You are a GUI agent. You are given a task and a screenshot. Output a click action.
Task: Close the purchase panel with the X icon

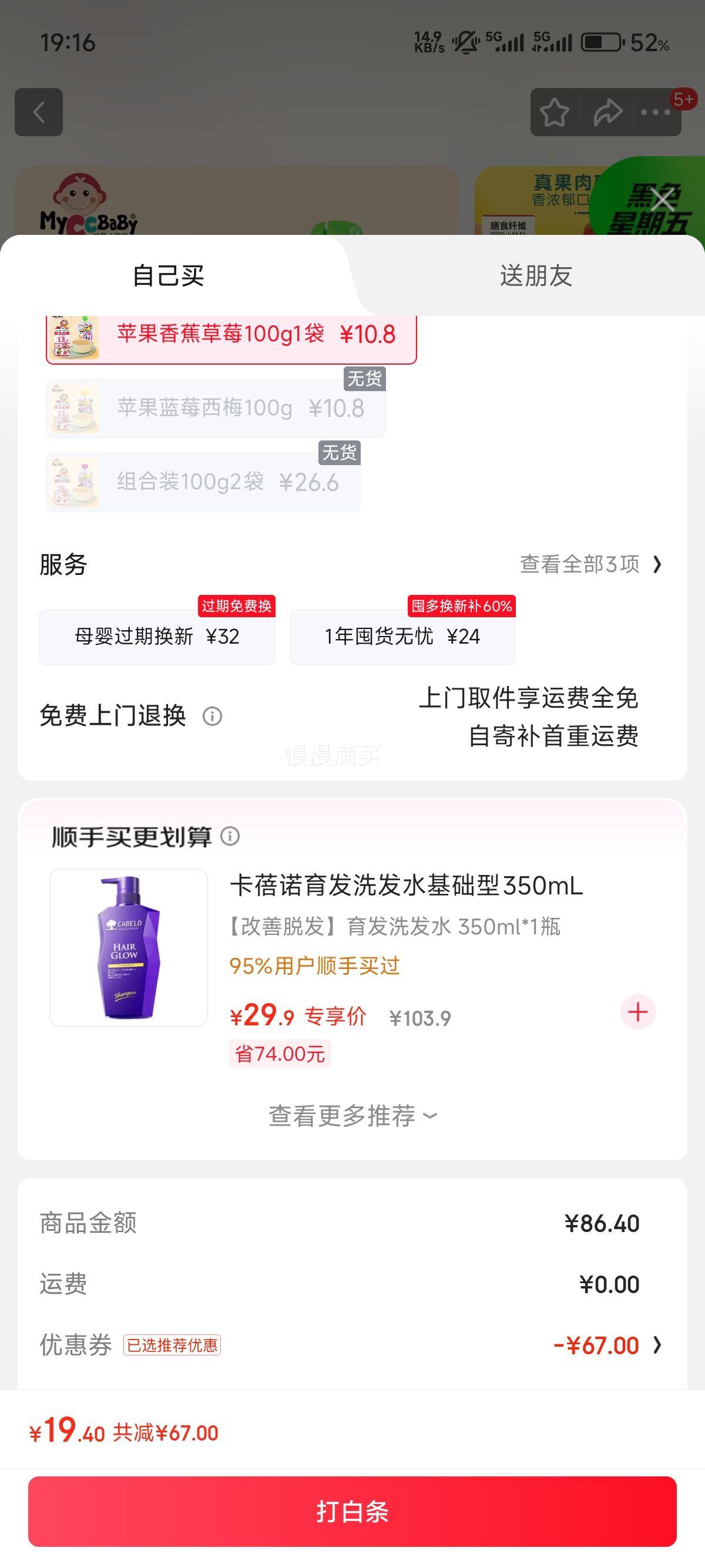click(661, 201)
